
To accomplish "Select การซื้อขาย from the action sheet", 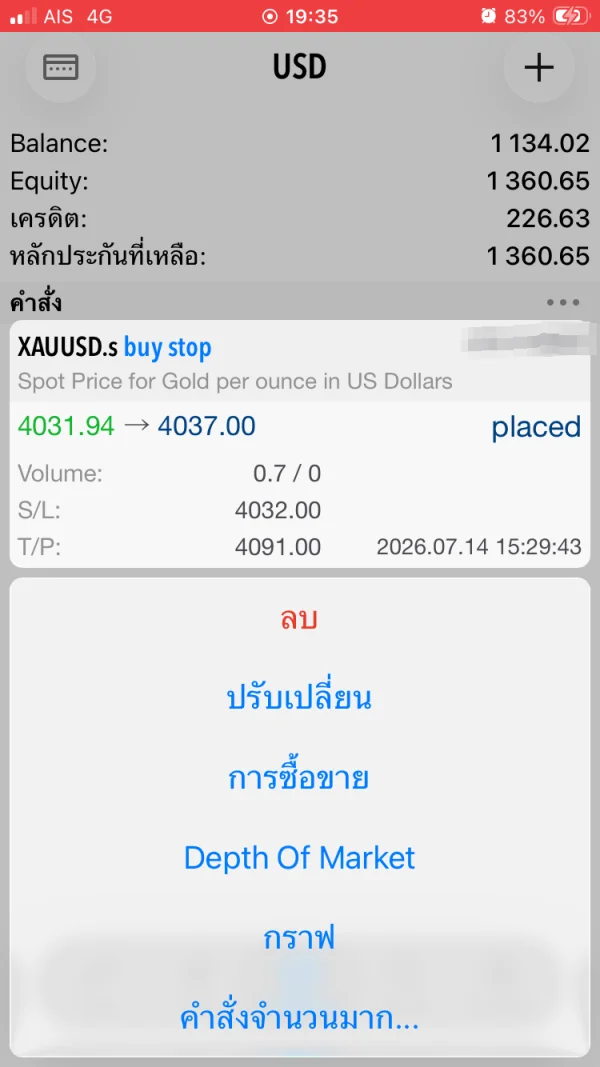I will [x=299, y=779].
